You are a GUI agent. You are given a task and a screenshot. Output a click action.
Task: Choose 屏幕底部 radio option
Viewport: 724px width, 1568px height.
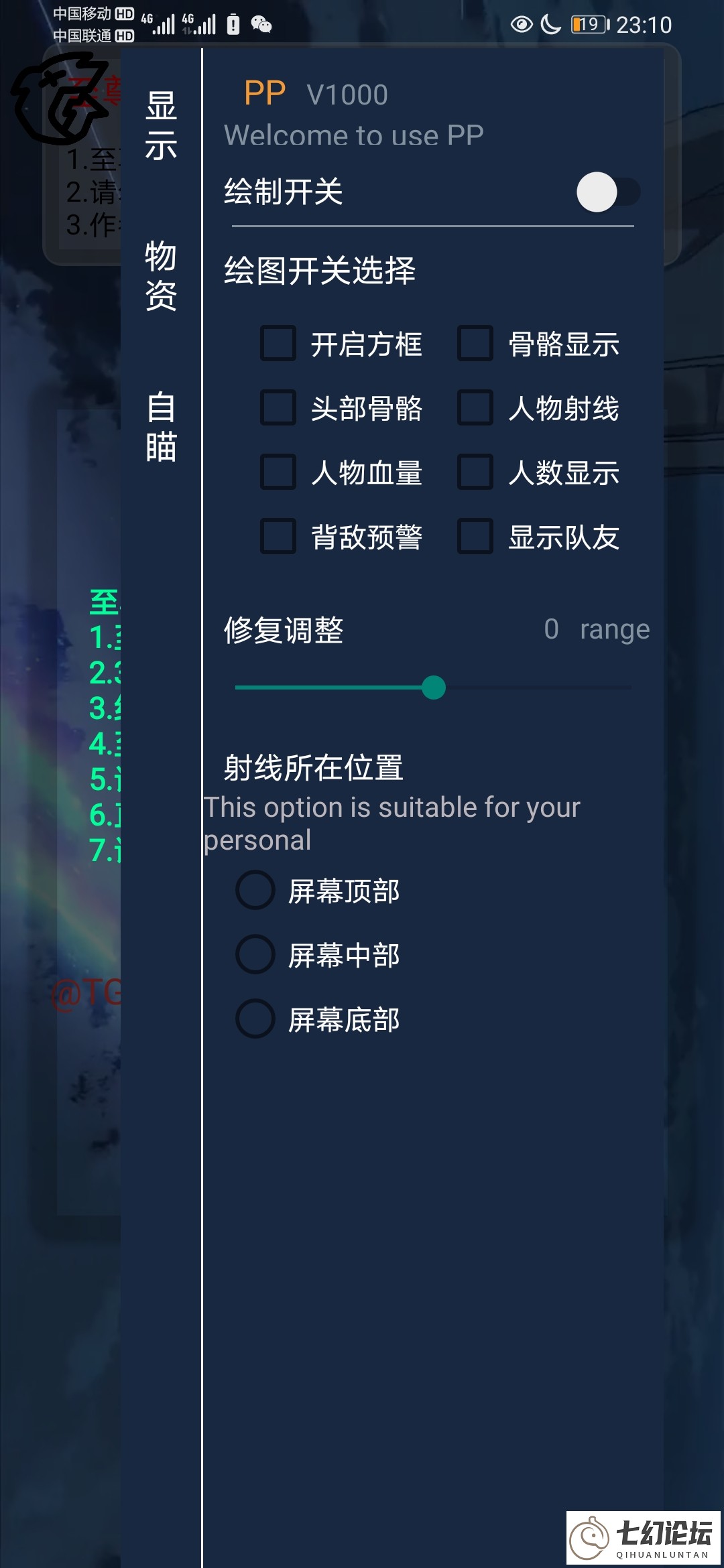(x=255, y=1019)
